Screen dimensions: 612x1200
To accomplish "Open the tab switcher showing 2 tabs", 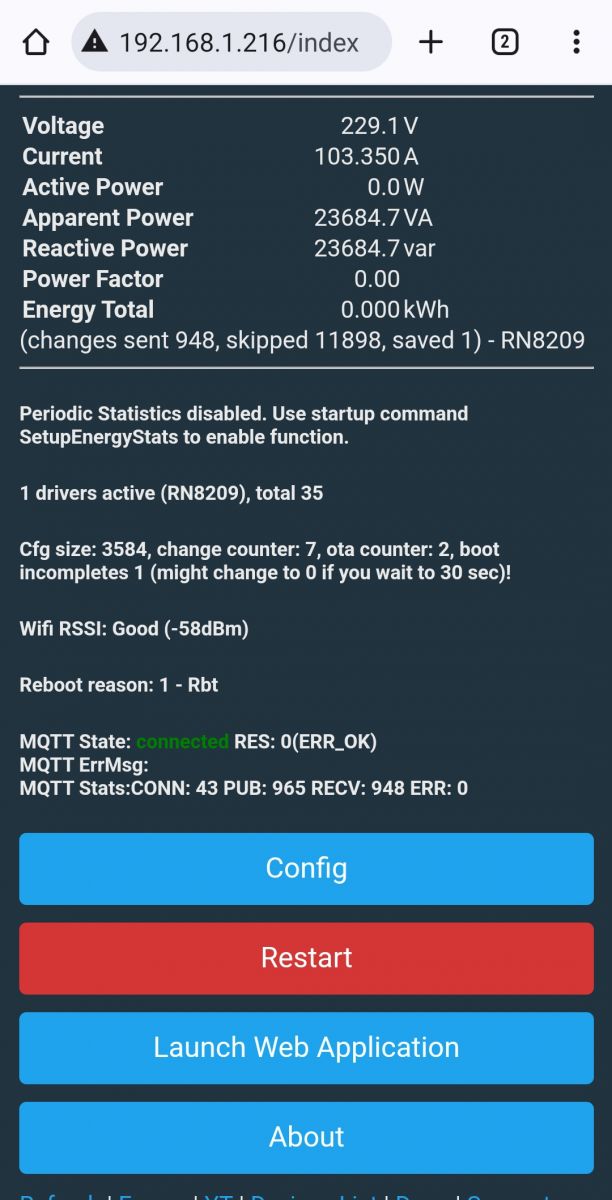I will [505, 42].
